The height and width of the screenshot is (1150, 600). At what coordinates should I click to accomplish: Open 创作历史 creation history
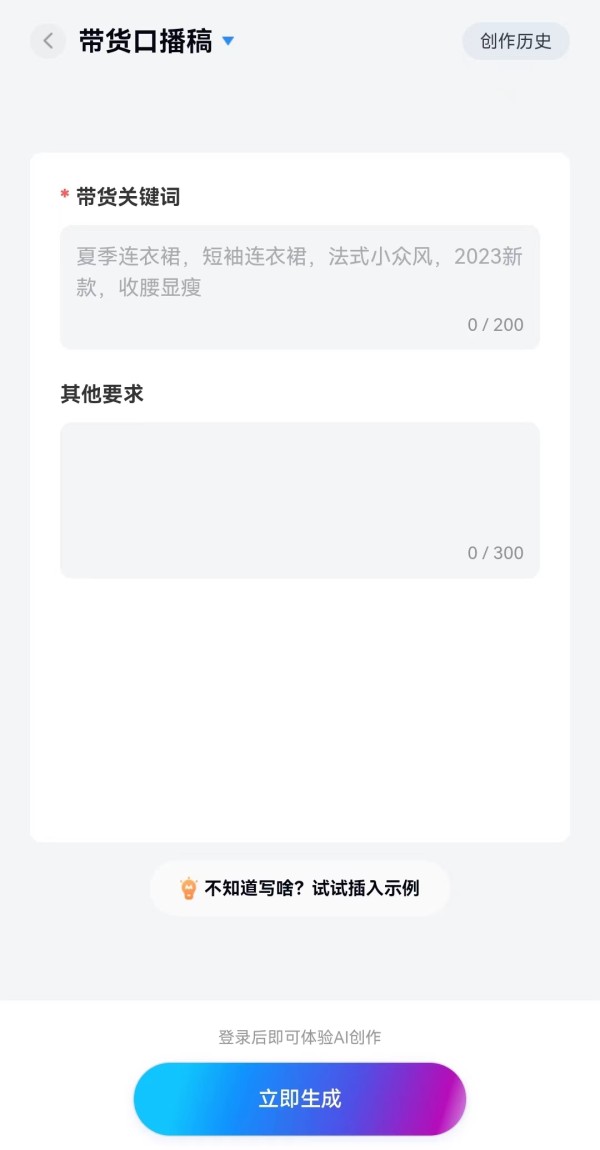click(x=515, y=42)
